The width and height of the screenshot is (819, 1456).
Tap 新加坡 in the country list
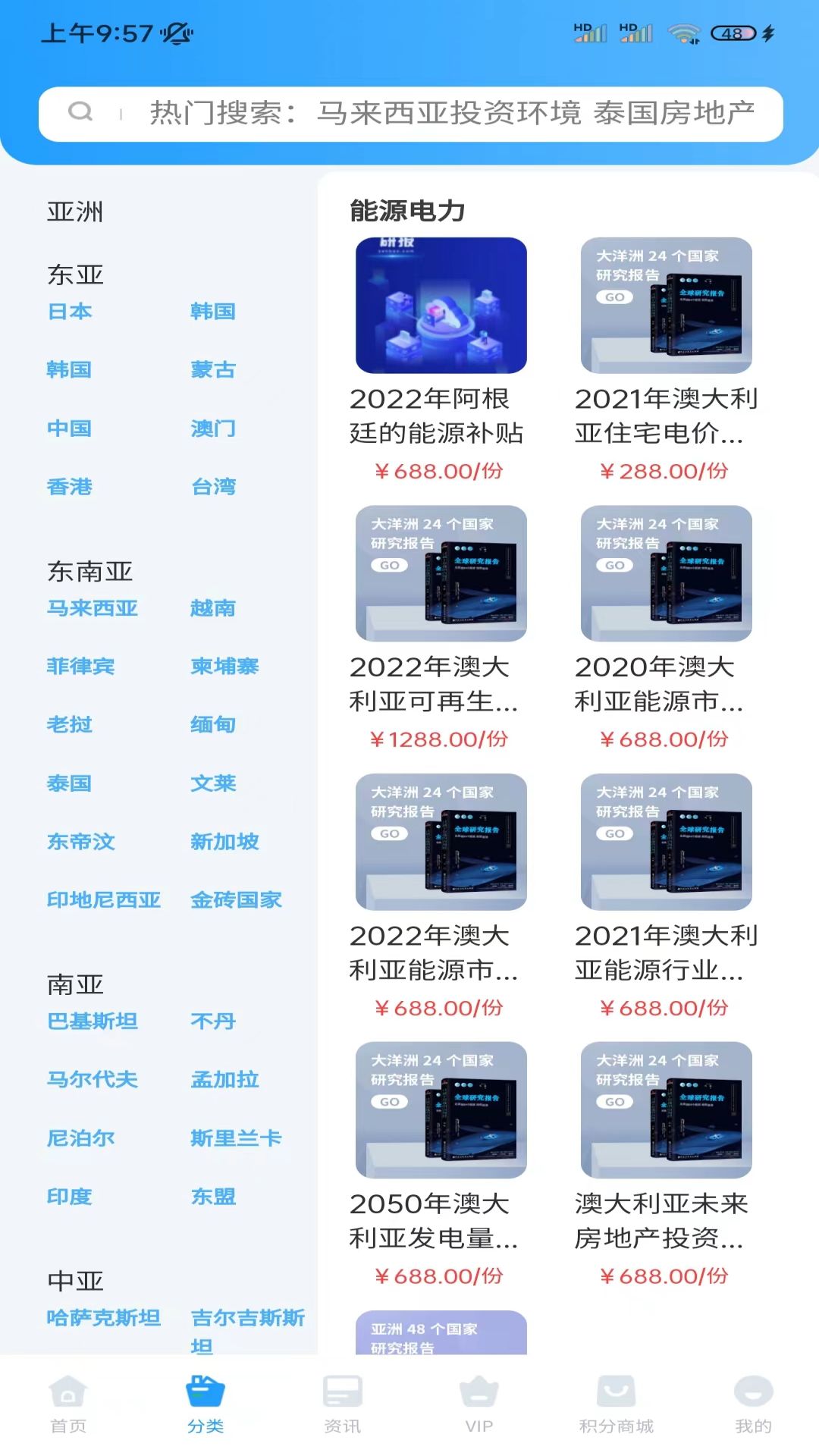click(x=224, y=842)
